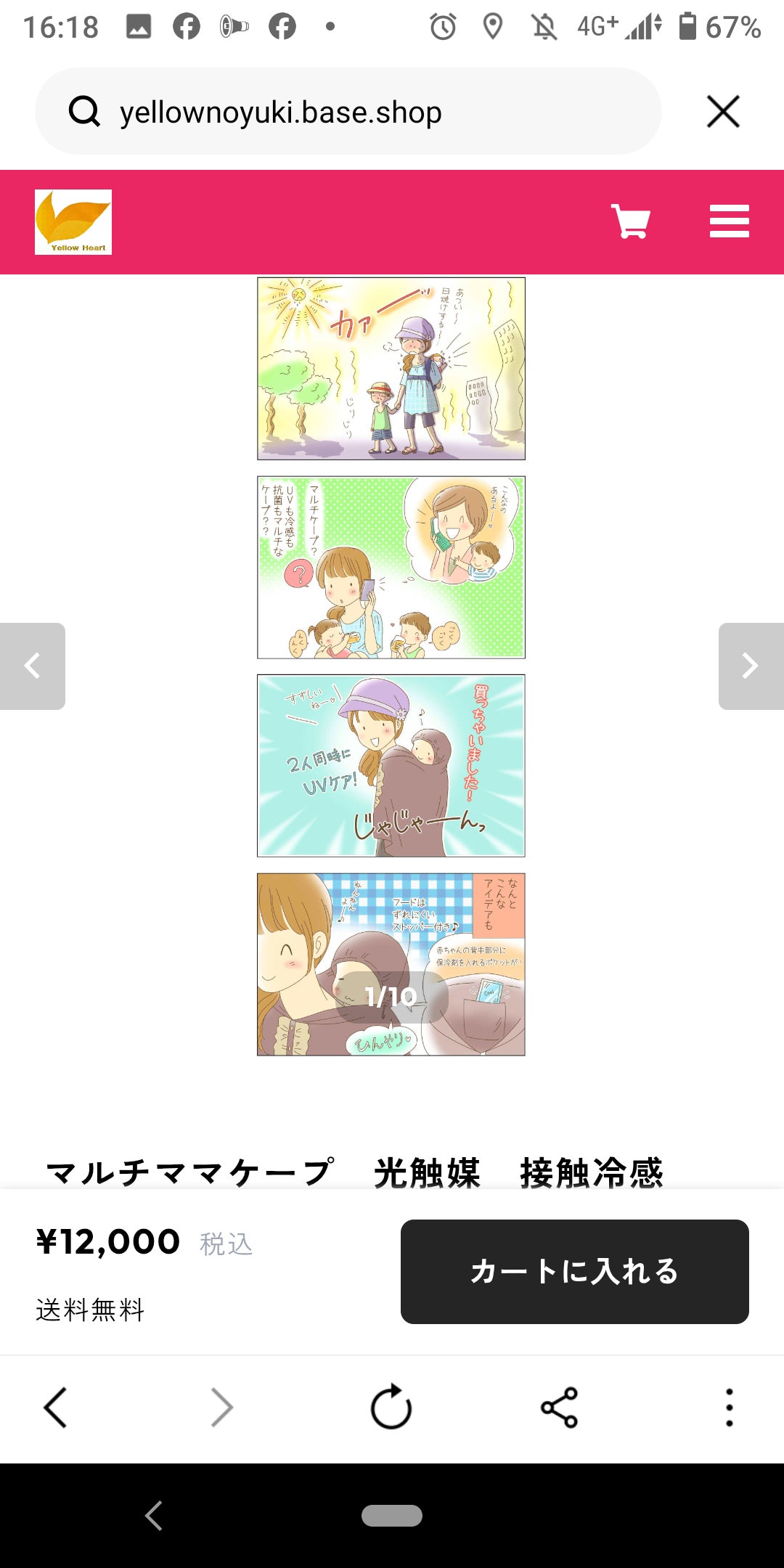Tap the yellownoyuki.base.shop address bar
The image size is (784, 1568).
point(348,112)
